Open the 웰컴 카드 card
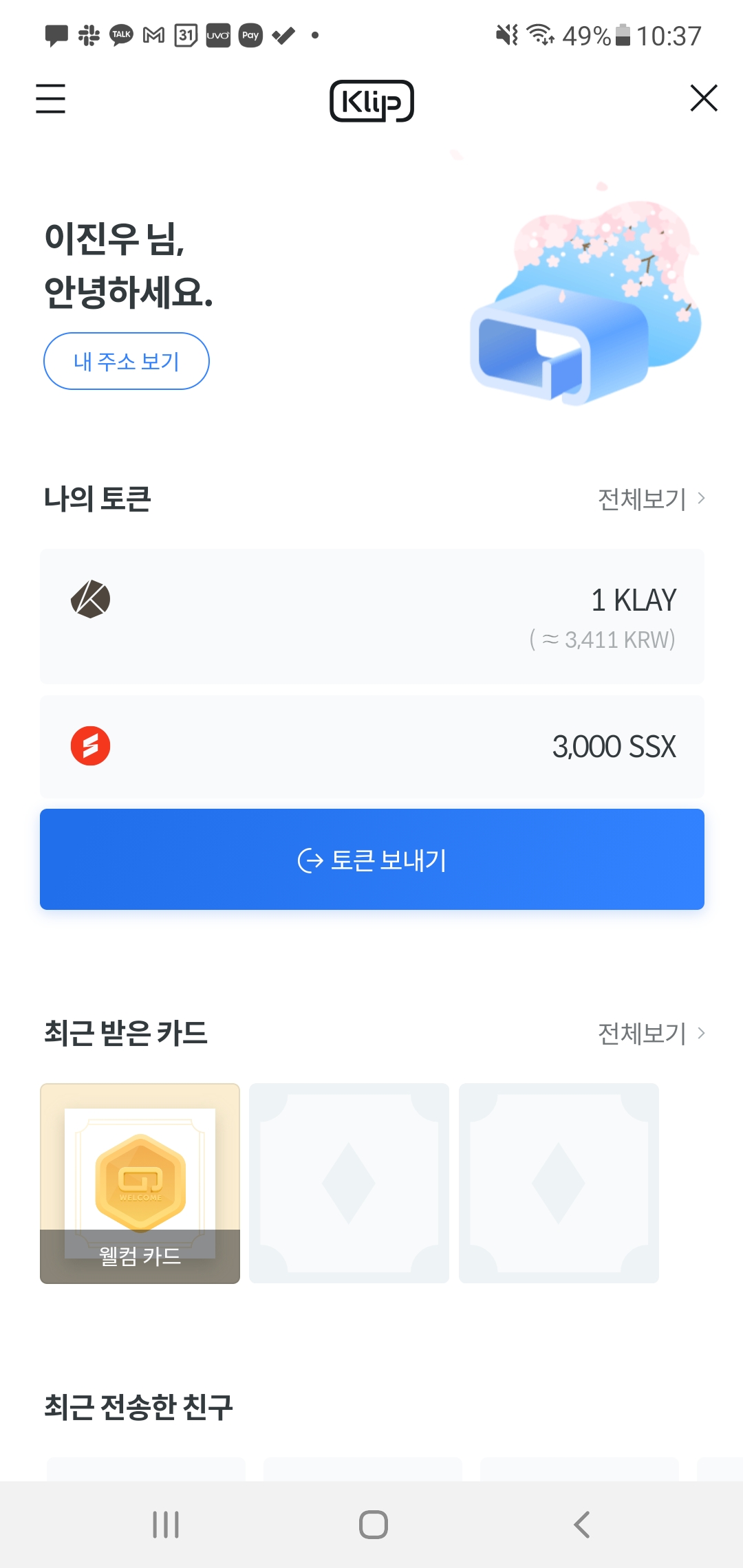743x1568 pixels. coord(140,1183)
